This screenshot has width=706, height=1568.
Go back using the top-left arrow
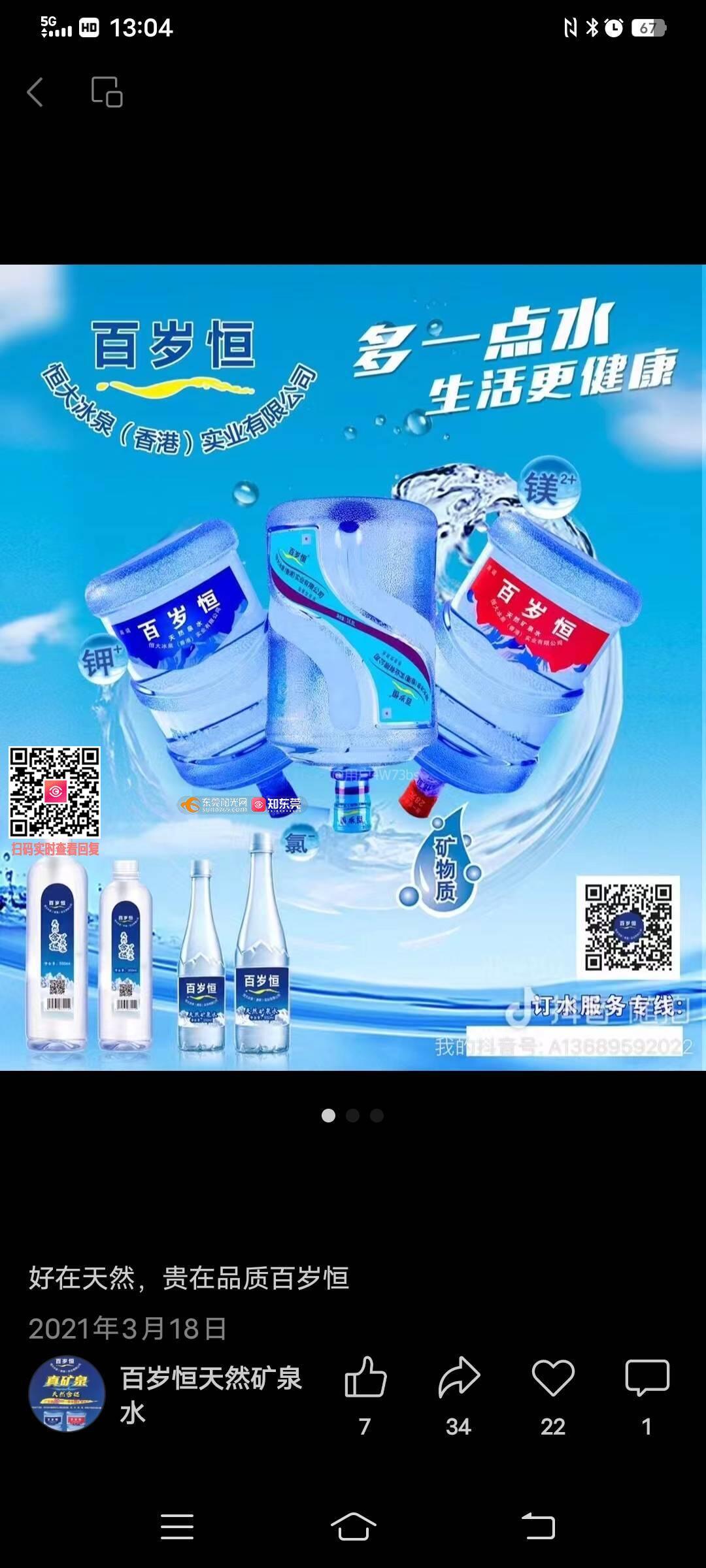[35, 92]
